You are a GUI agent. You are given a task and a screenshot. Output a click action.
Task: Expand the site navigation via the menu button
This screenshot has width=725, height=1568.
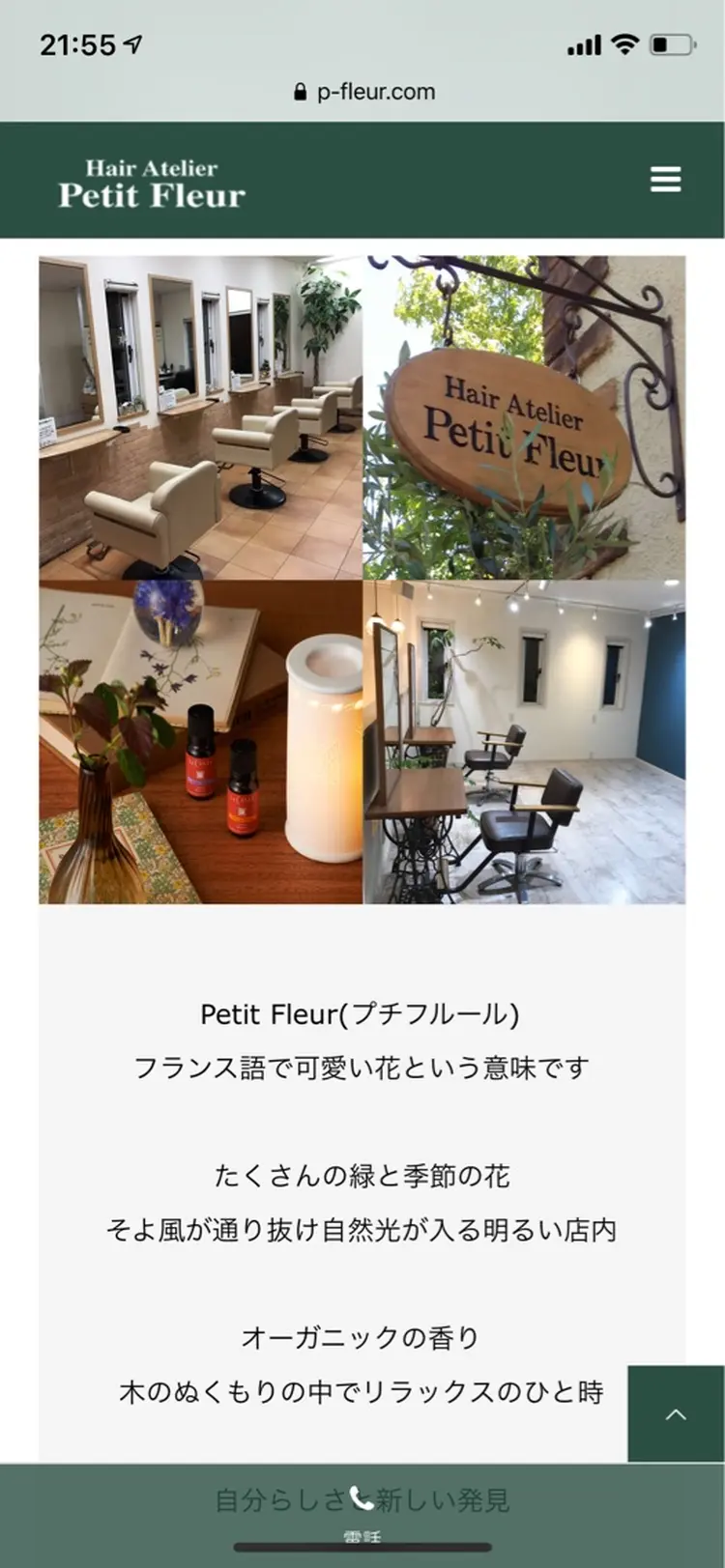(x=666, y=180)
